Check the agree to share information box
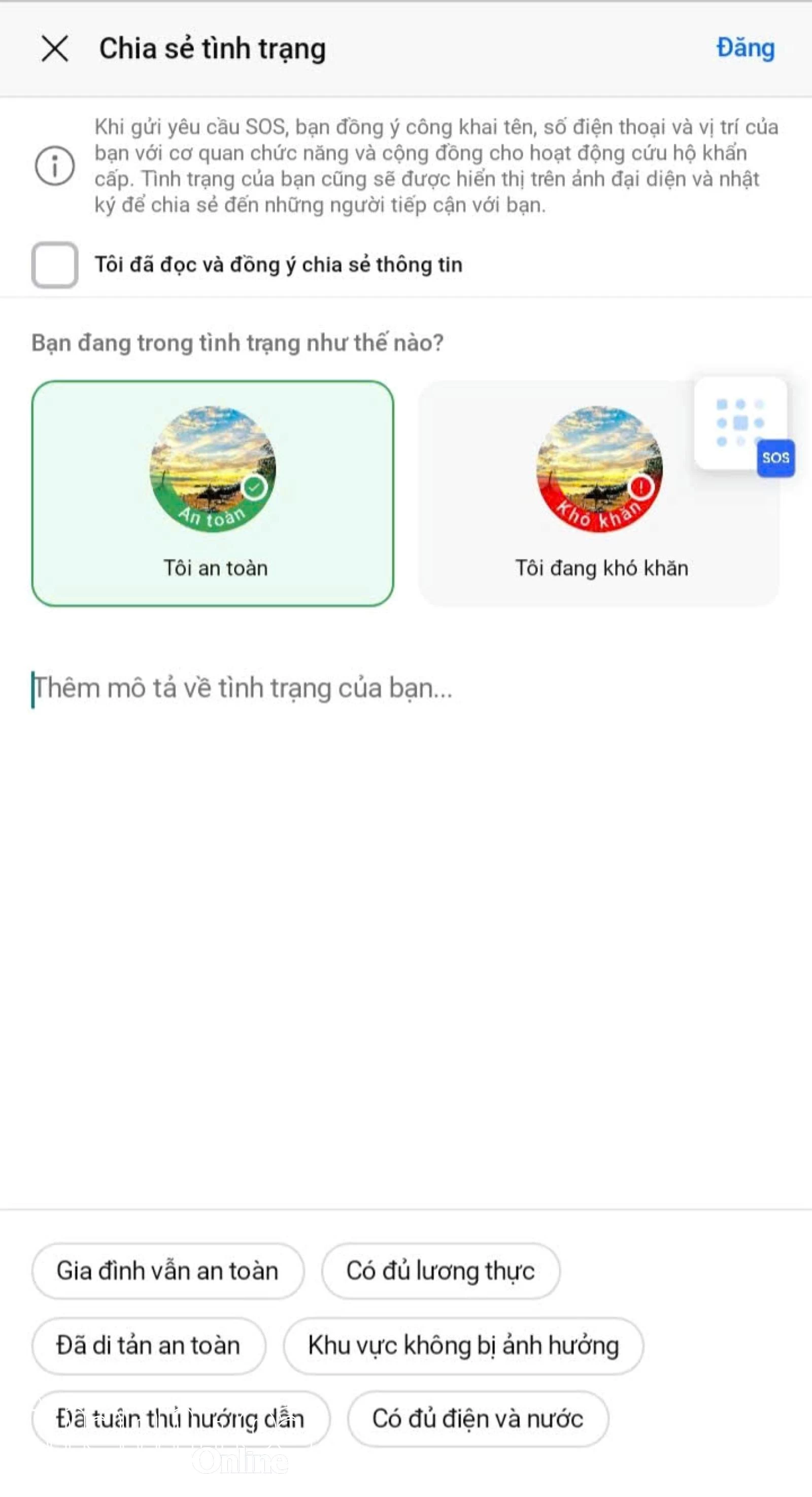812x1497 pixels. 55,265
